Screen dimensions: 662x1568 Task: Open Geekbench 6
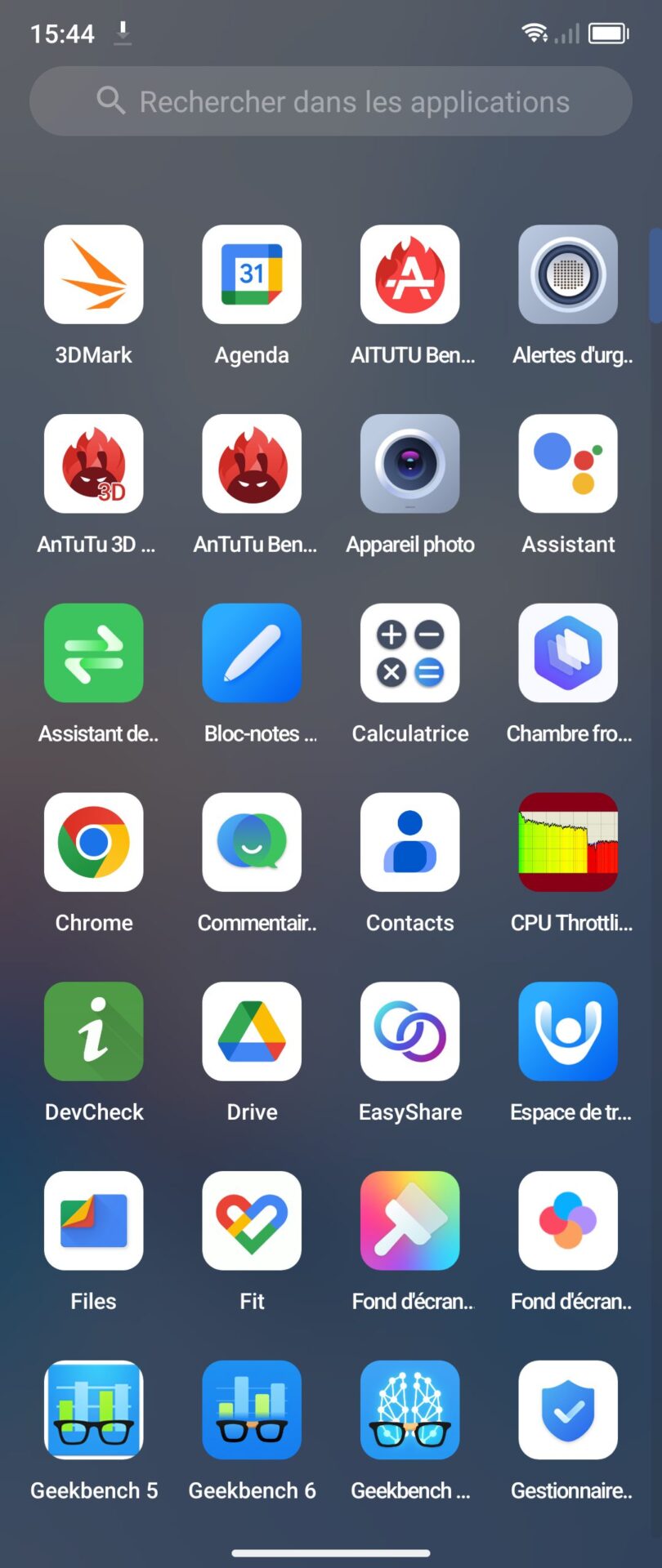pyautogui.click(x=252, y=1410)
